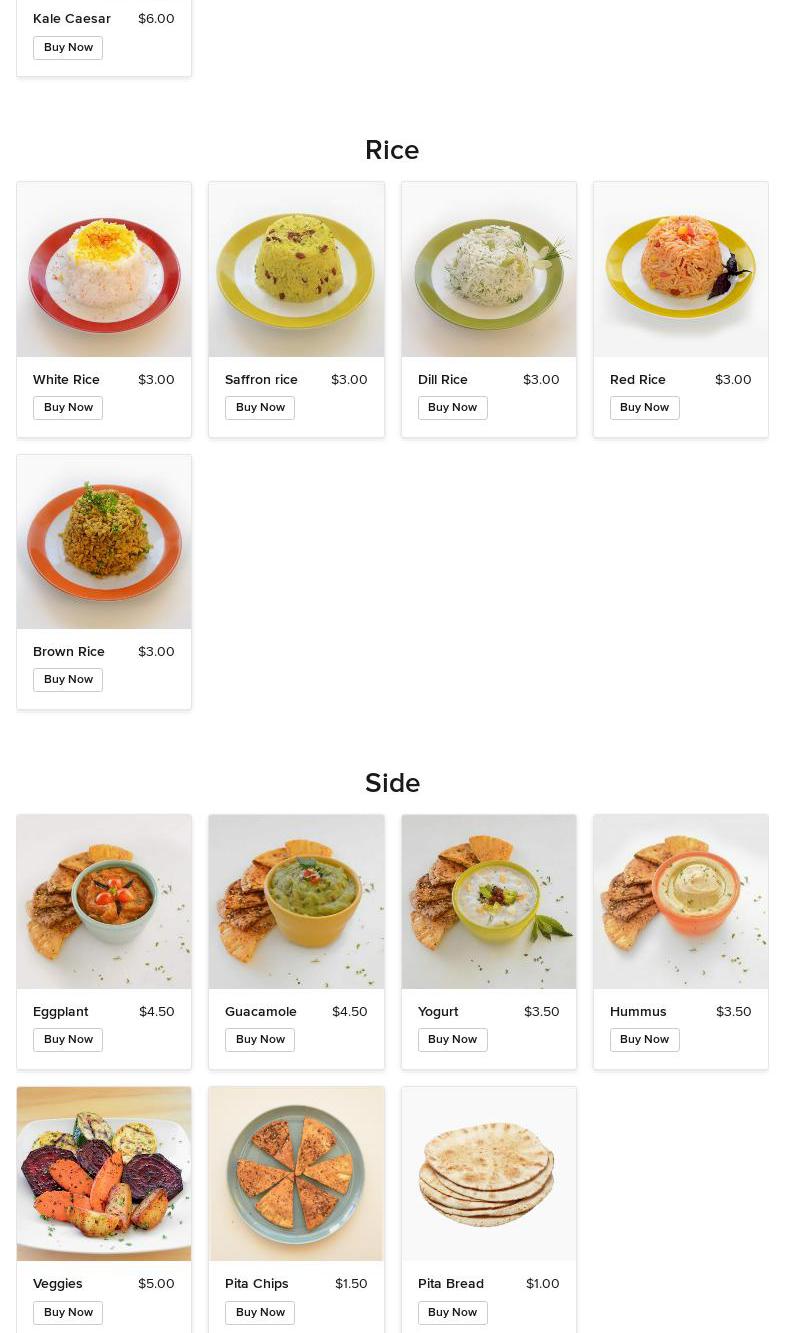Image resolution: width=785 pixels, height=1333 pixels.
Task: View the Guacamole dish image
Action: [296, 902]
